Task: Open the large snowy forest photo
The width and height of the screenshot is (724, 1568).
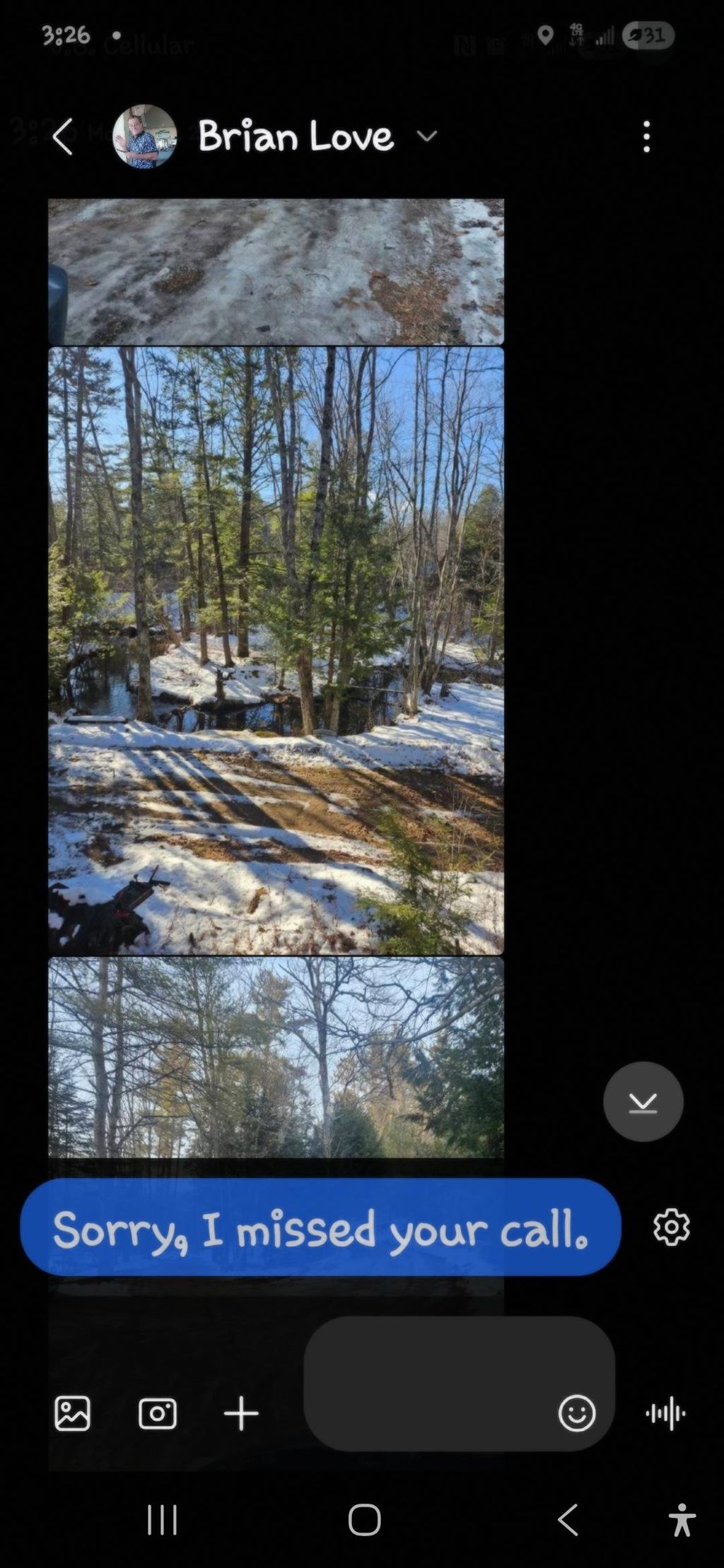Action: tap(277, 647)
